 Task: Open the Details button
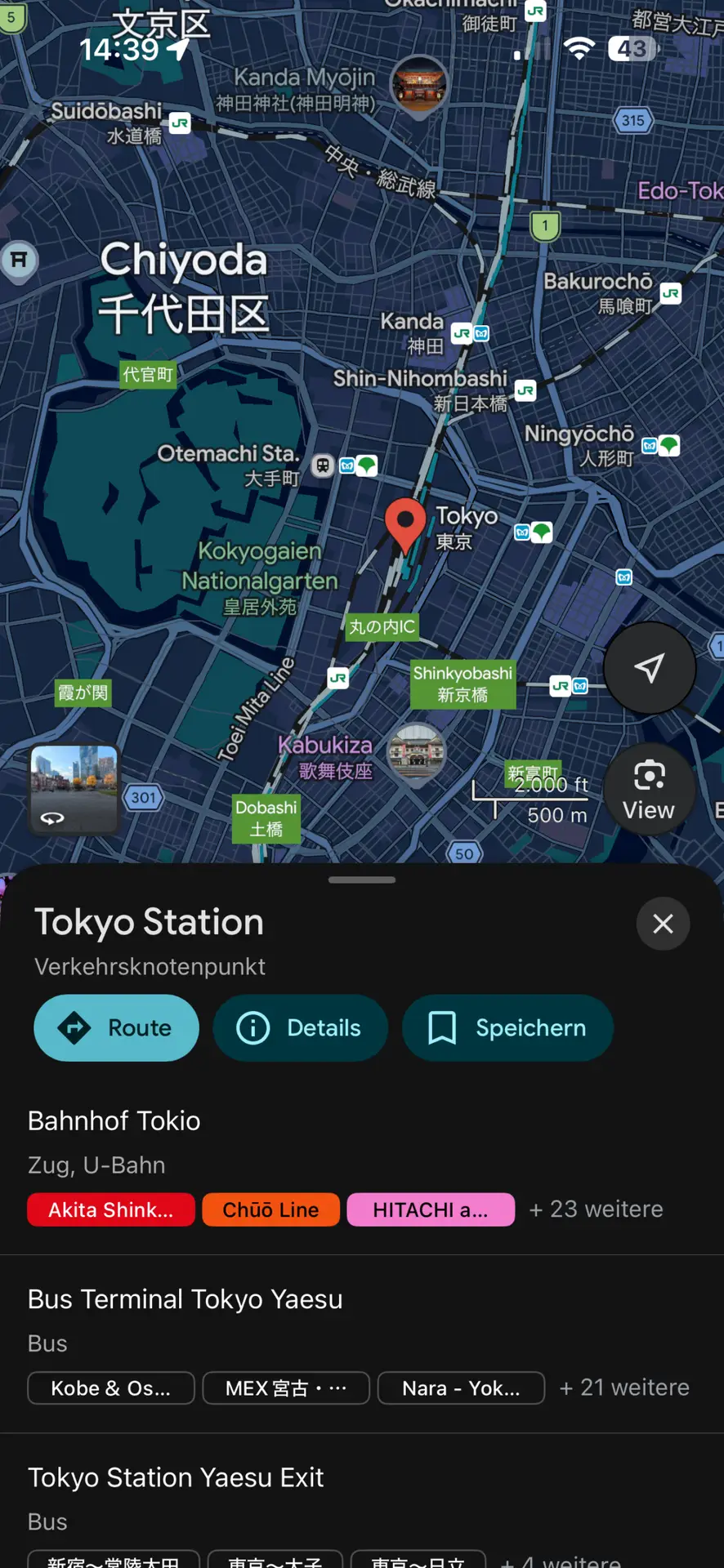point(300,1027)
